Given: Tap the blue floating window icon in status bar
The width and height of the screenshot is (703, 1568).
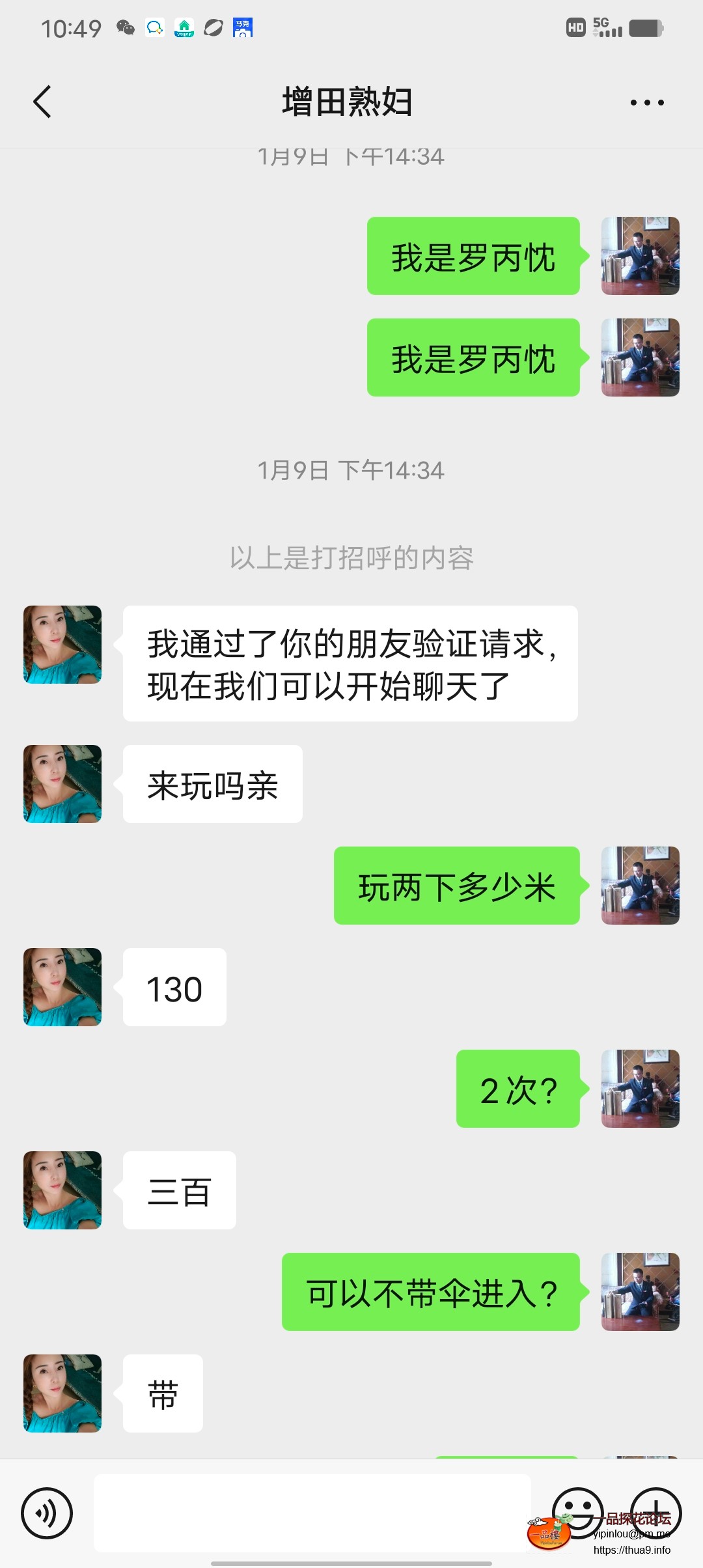Looking at the screenshot, I should coord(243,27).
